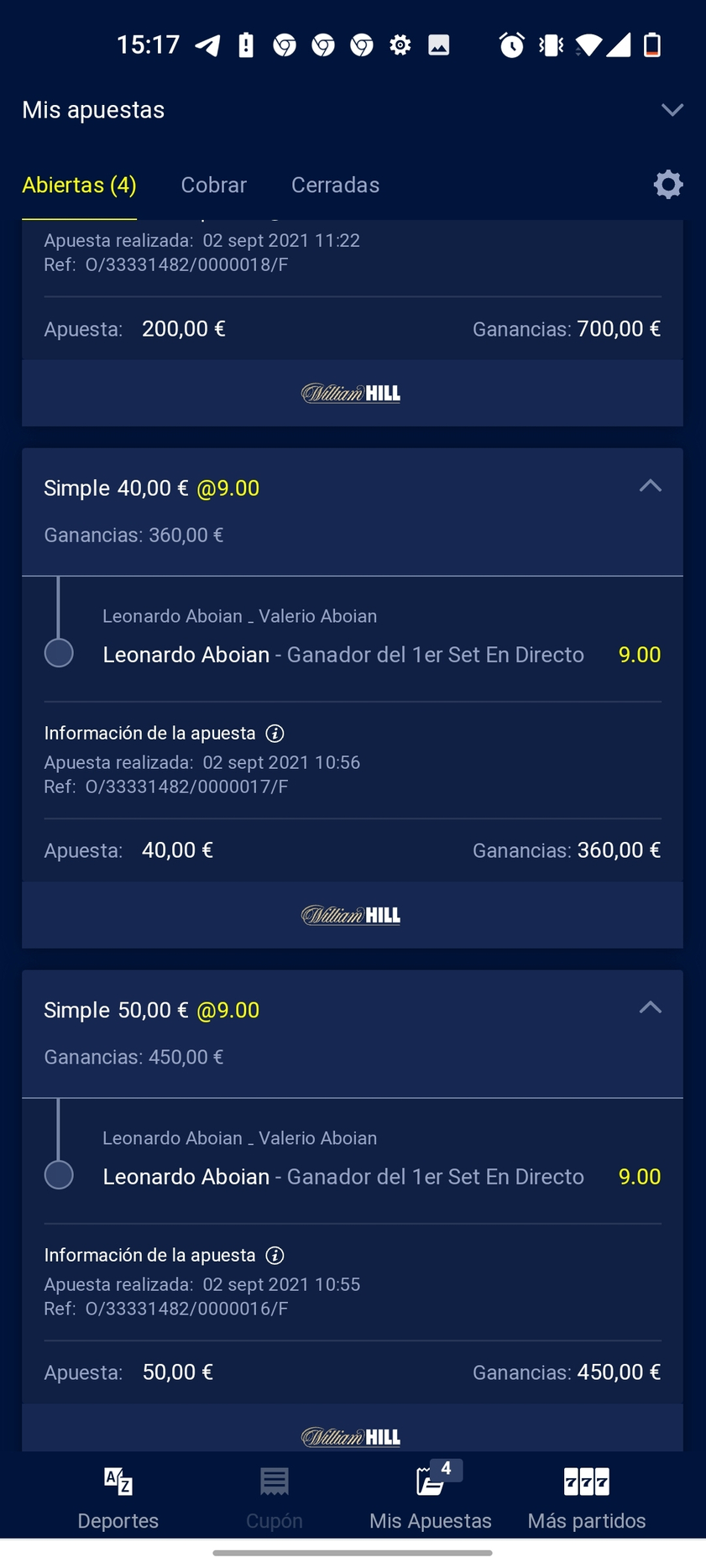Image resolution: width=706 pixels, height=1568 pixels.
Task: Open Más partidos tab
Action: pyautogui.click(x=587, y=1498)
